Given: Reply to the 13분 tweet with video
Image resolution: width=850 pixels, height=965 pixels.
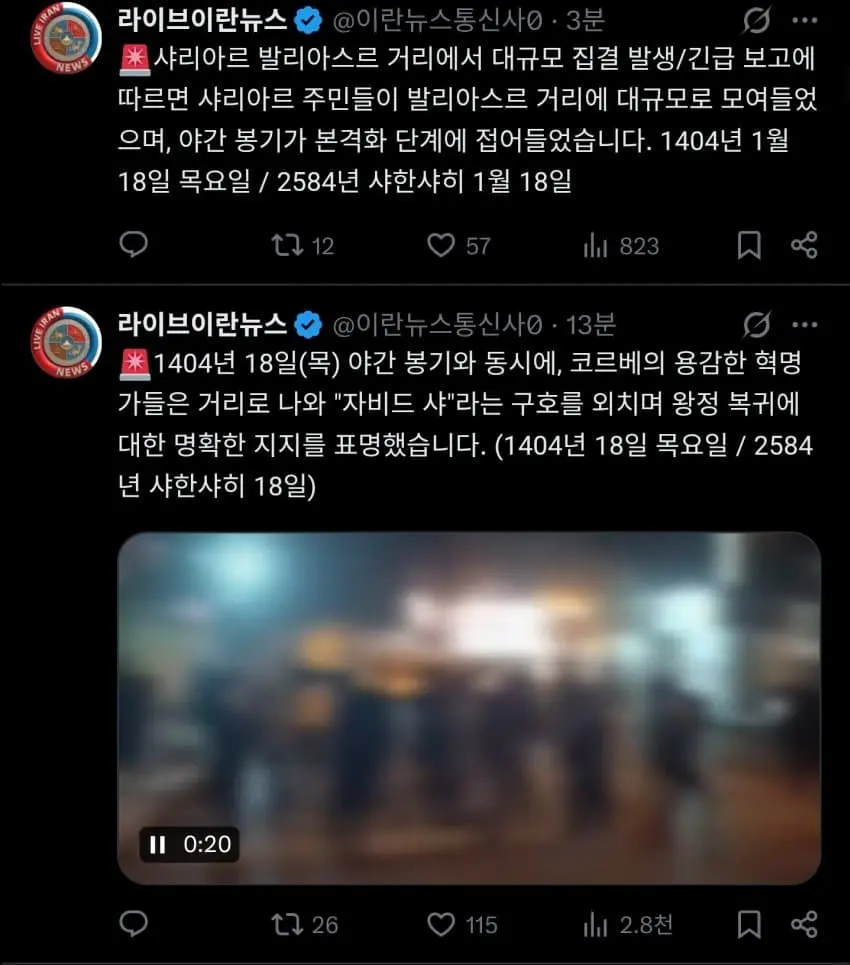Looking at the screenshot, I should [x=133, y=924].
